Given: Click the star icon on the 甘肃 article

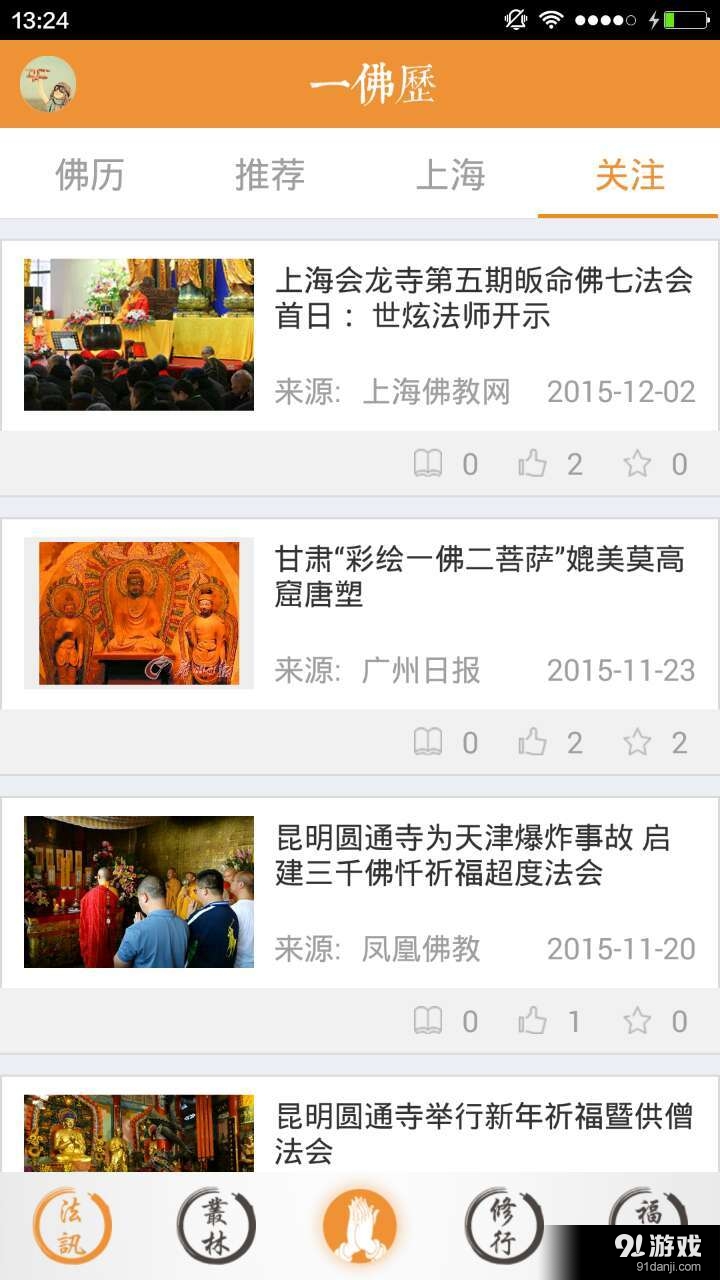Looking at the screenshot, I should click(638, 742).
